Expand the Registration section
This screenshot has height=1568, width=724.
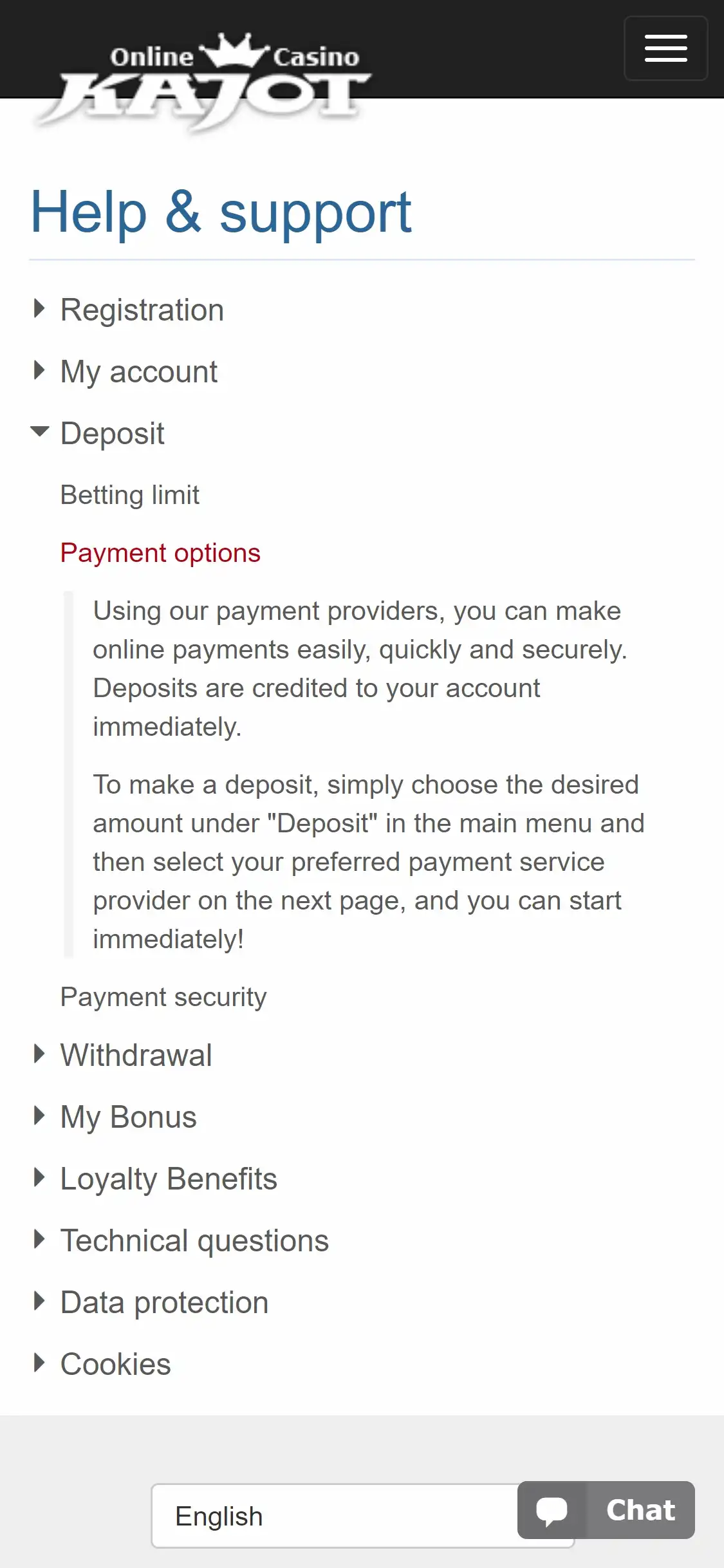(x=142, y=310)
